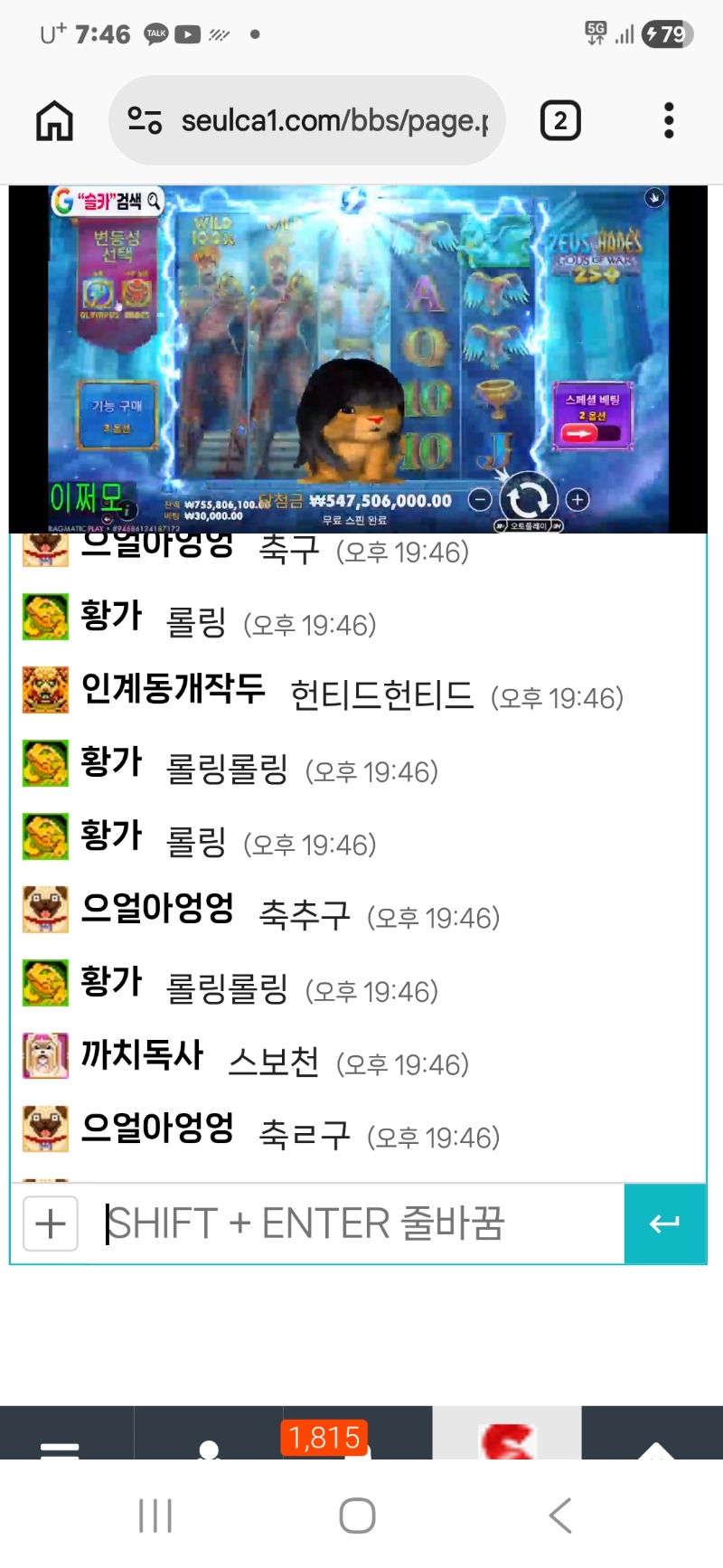The height and width of the screenshot is (1568, 723).
Task: Go back with system navigation button
Action: 560,1516
